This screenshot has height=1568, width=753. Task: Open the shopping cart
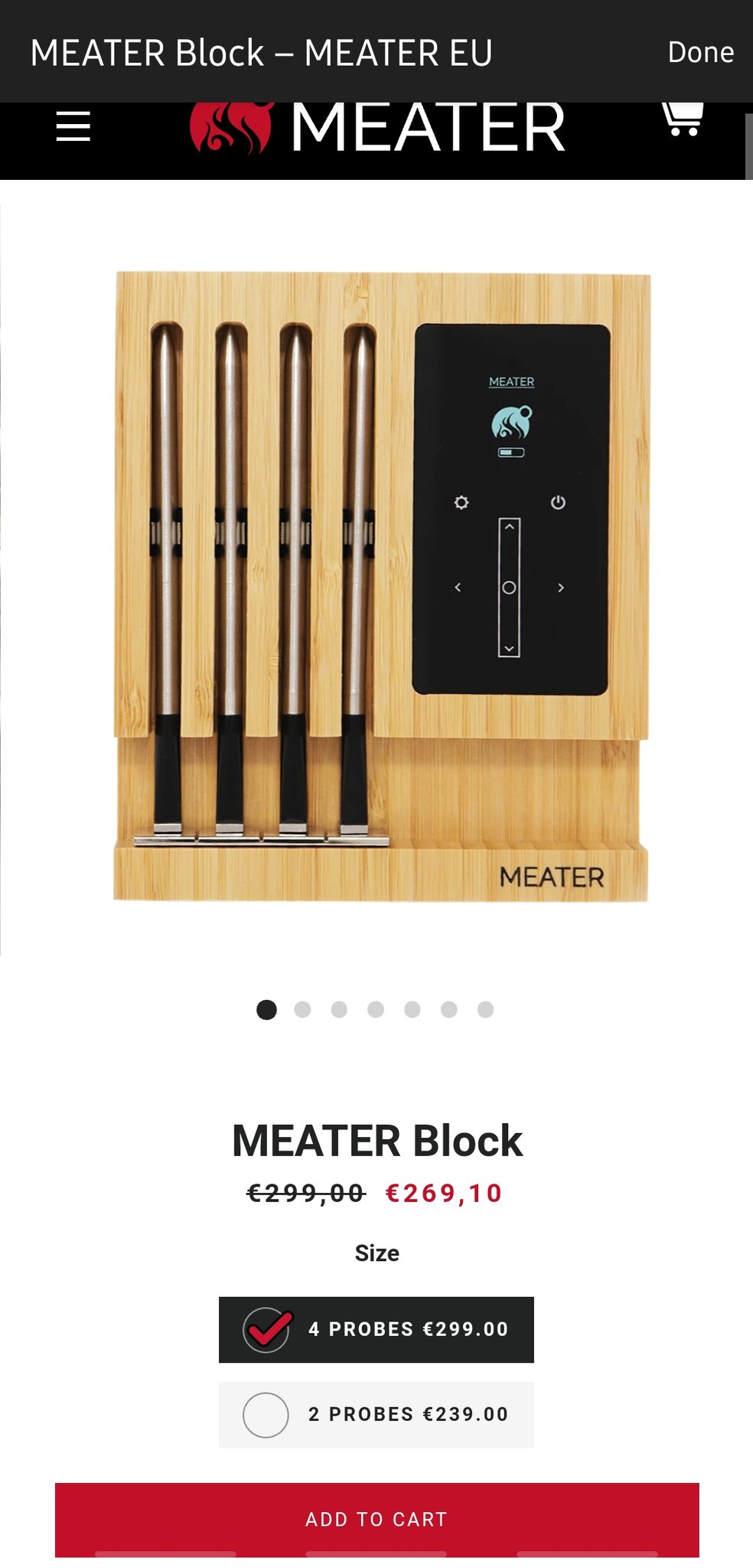tap(681, 119)
